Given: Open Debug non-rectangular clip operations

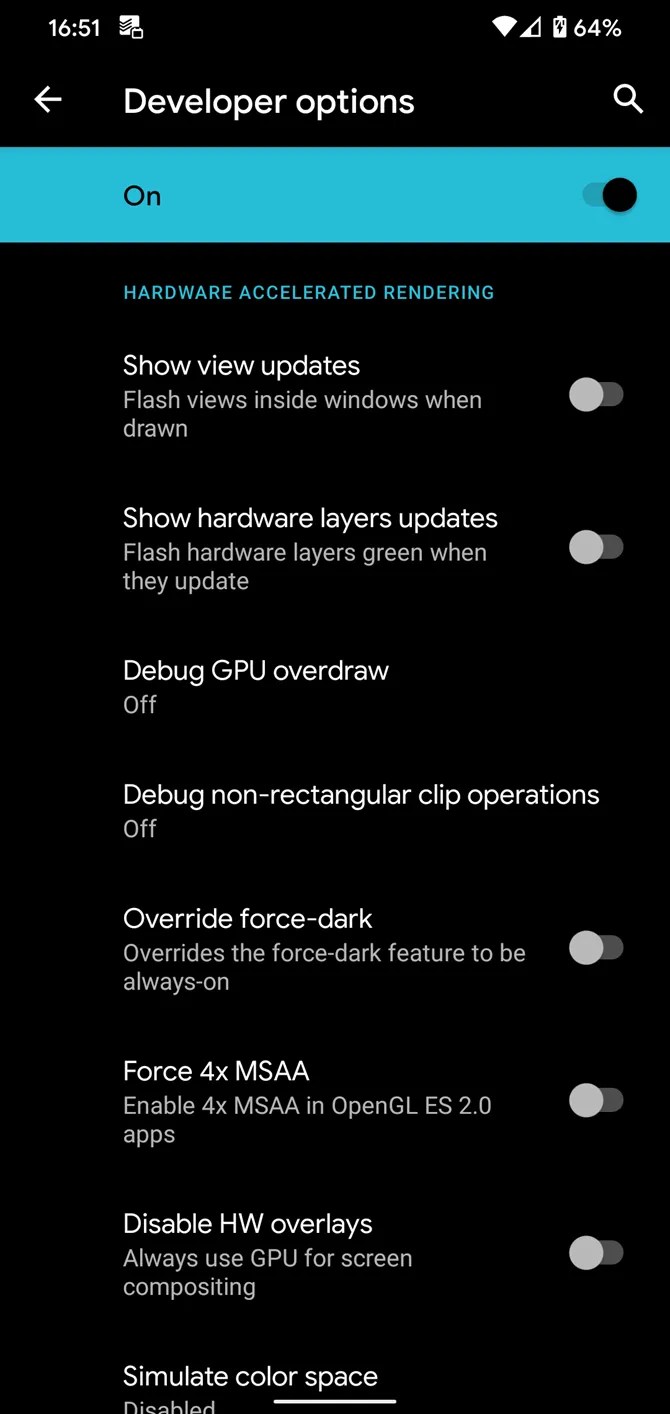Looking at the screenshot, I should tap(360, 810).
